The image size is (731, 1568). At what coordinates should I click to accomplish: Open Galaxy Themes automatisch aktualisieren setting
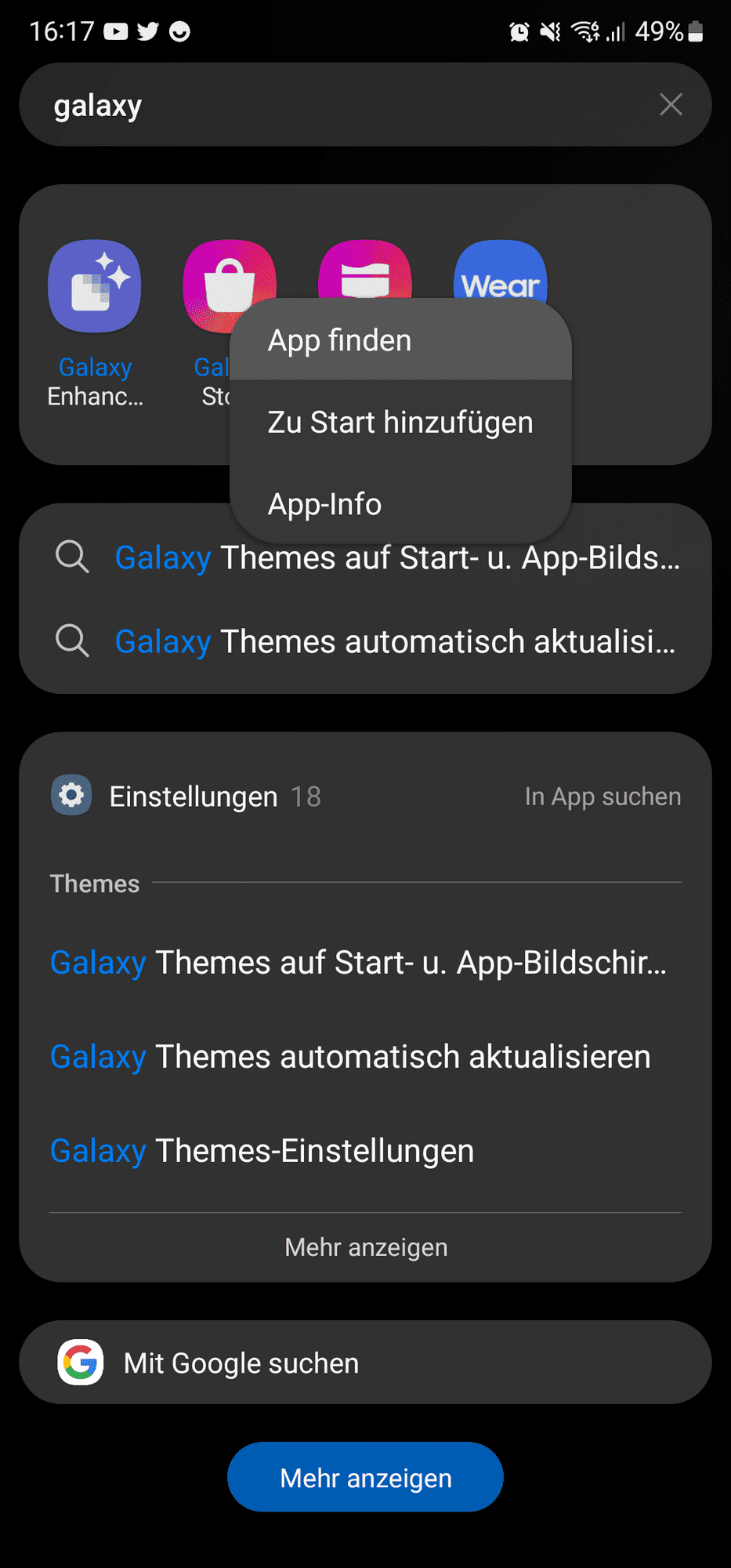click(x=350, y=1057)
